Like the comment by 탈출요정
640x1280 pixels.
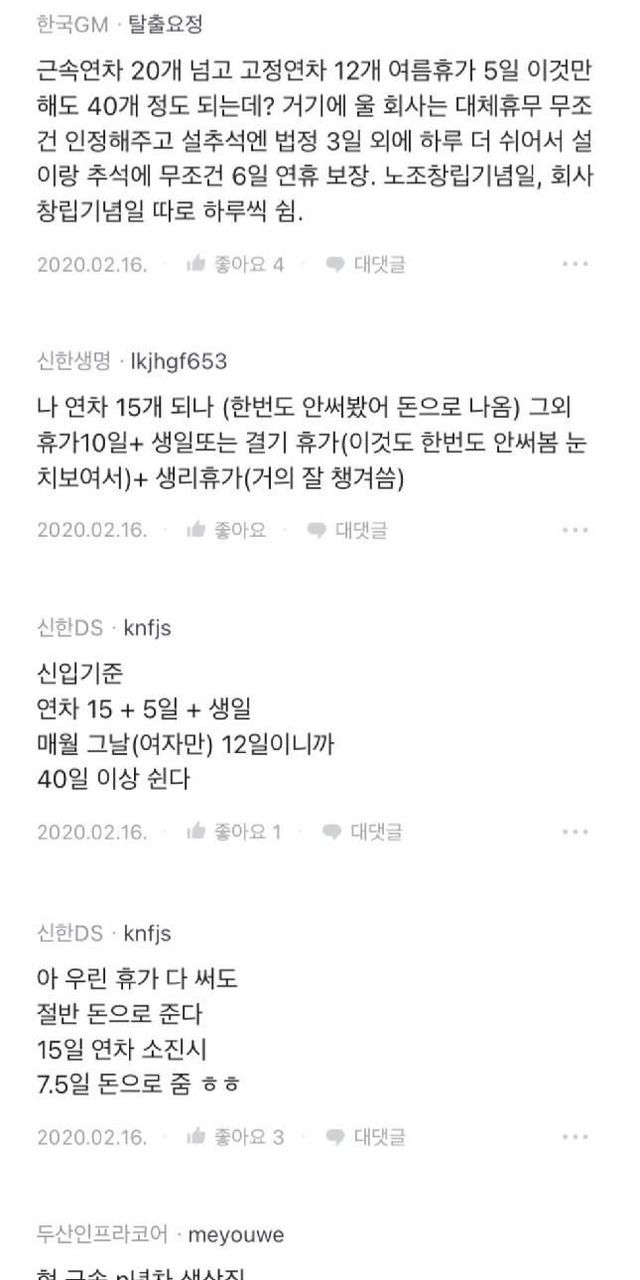235,265
